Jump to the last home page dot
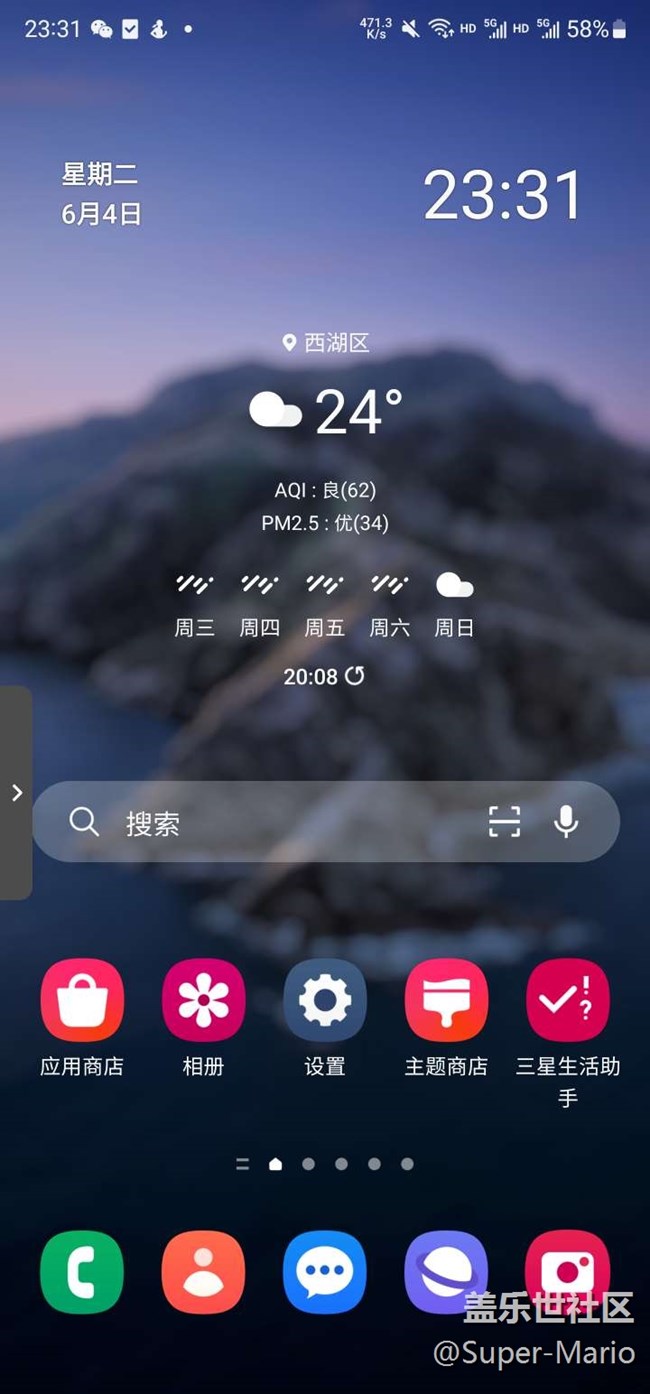650x1394 pixels. coord(407,1164)
